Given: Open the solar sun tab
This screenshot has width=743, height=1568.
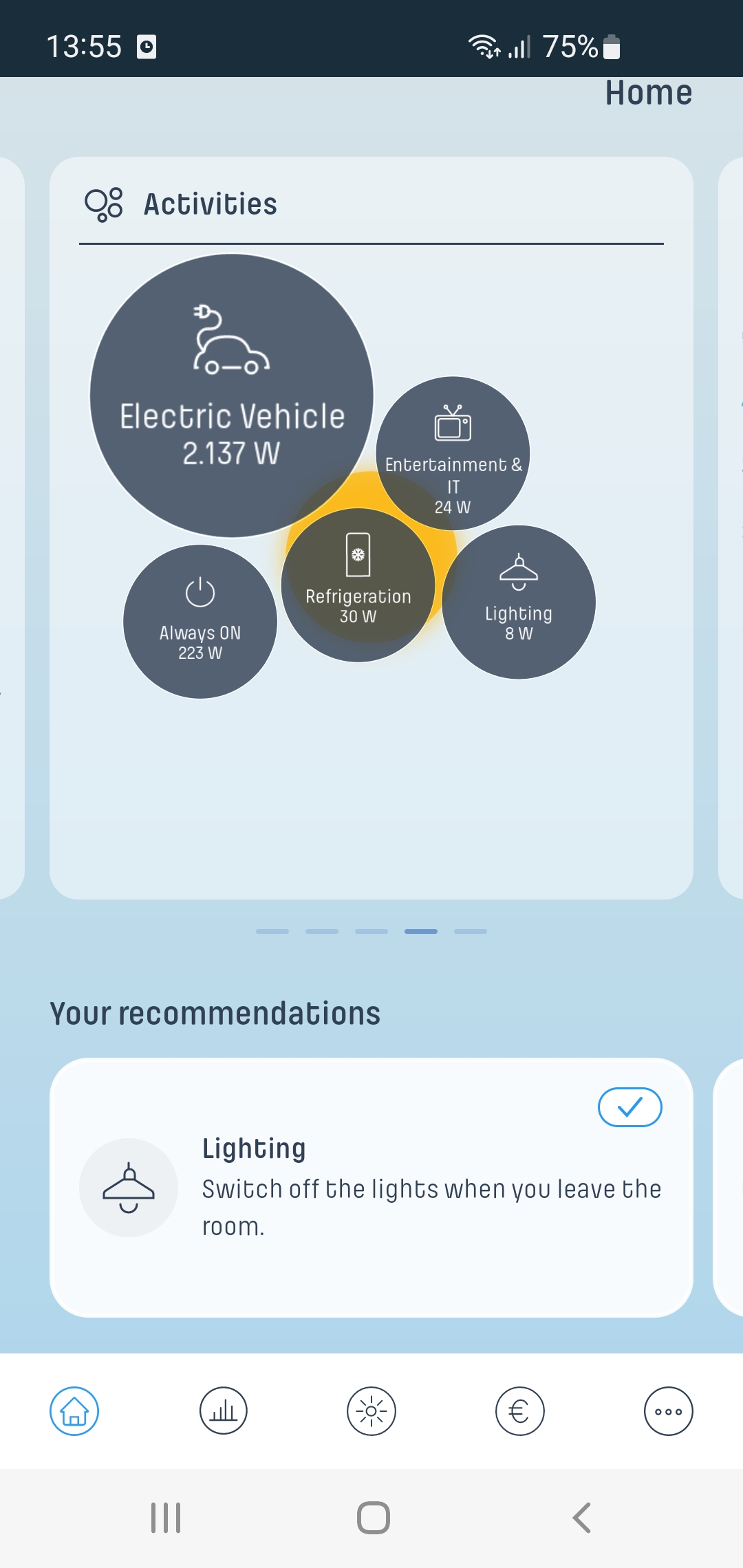Looking at the screenshot, I should (371, 1411).
